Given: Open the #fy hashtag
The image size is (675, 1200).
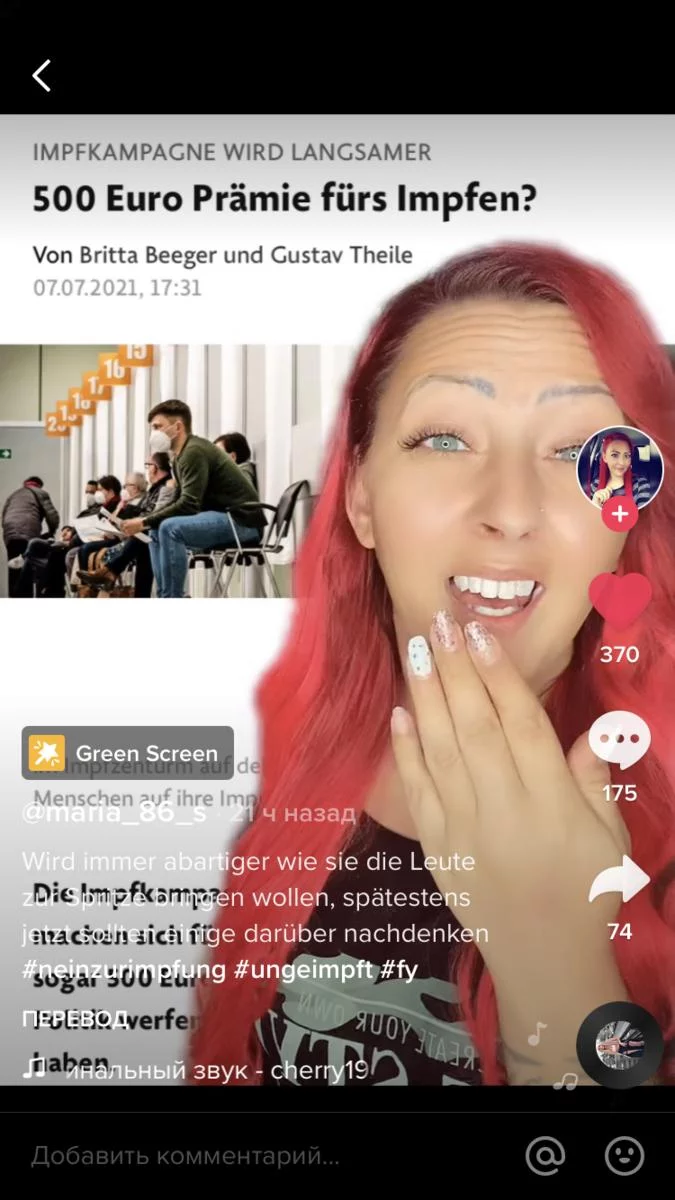Looking at the screenshot, I should pos(399,969).
